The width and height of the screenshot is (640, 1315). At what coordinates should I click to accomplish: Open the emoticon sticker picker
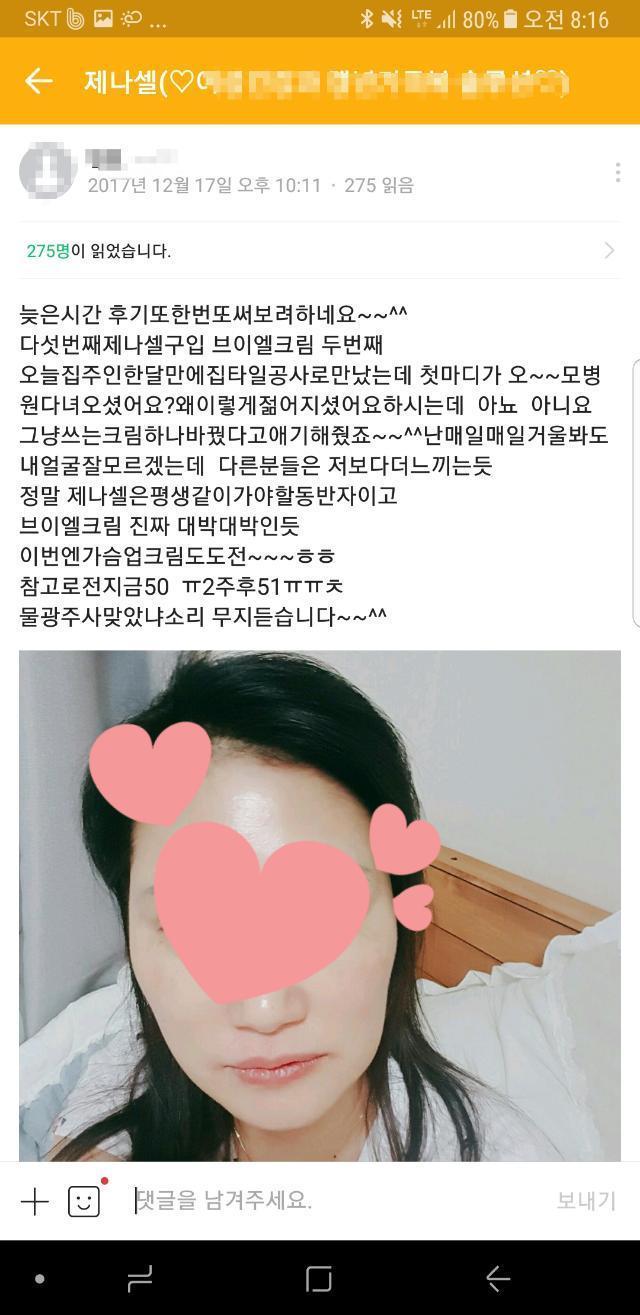[84, 1201]
